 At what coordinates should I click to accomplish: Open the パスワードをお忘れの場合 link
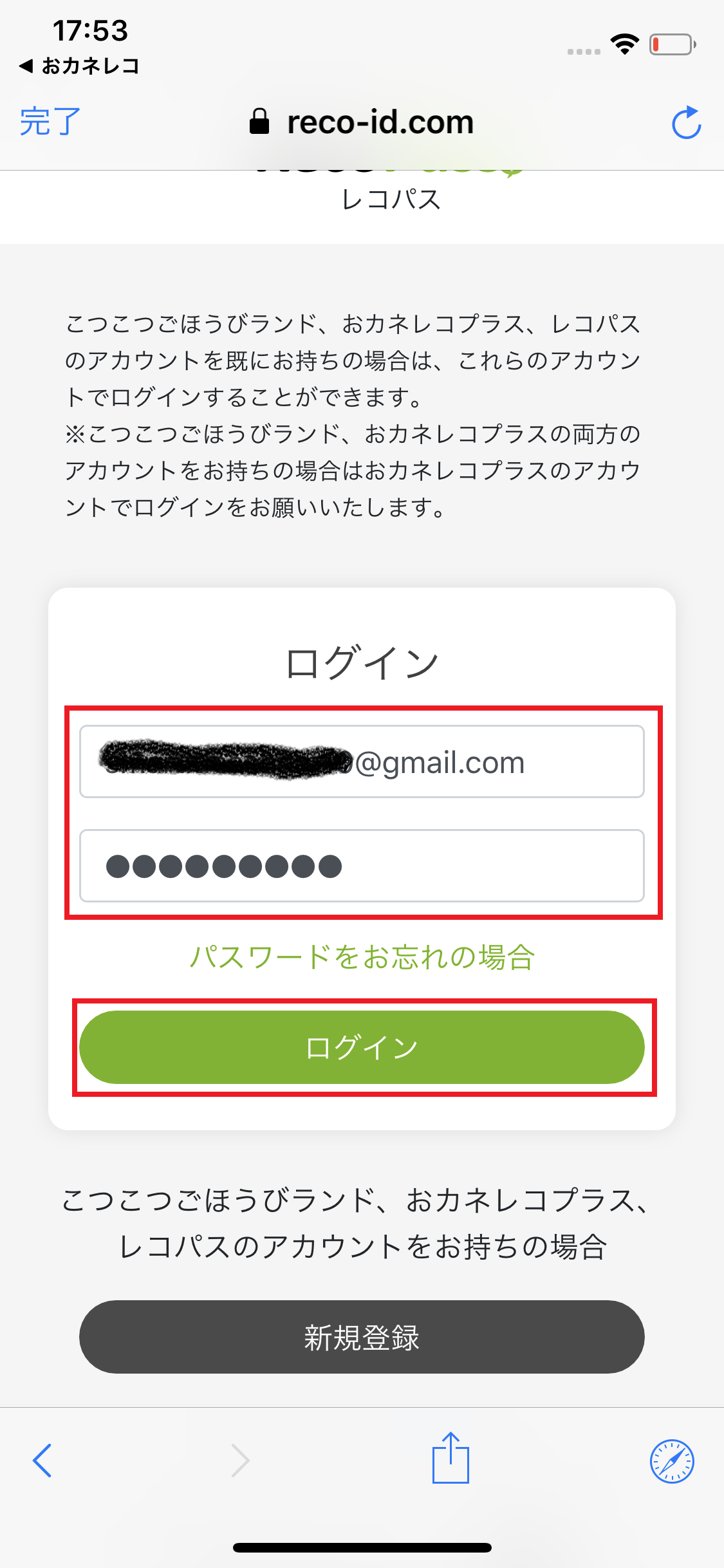[x=362, y=957]
